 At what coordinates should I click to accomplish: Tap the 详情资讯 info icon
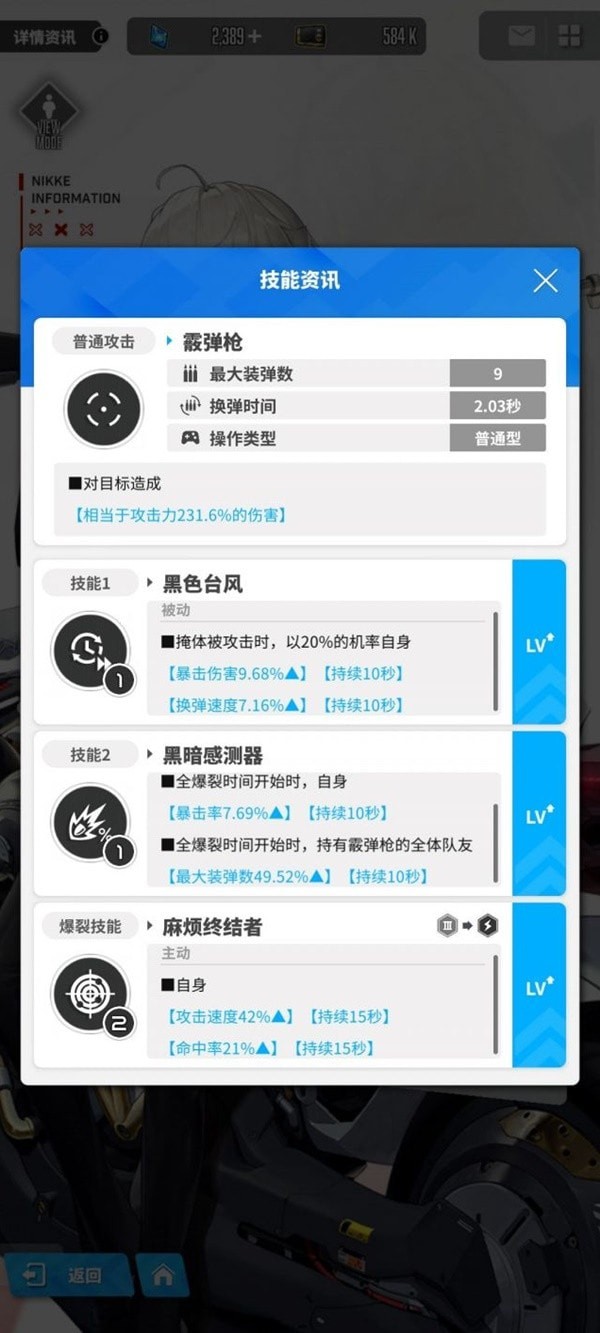[x=100, y=37]
